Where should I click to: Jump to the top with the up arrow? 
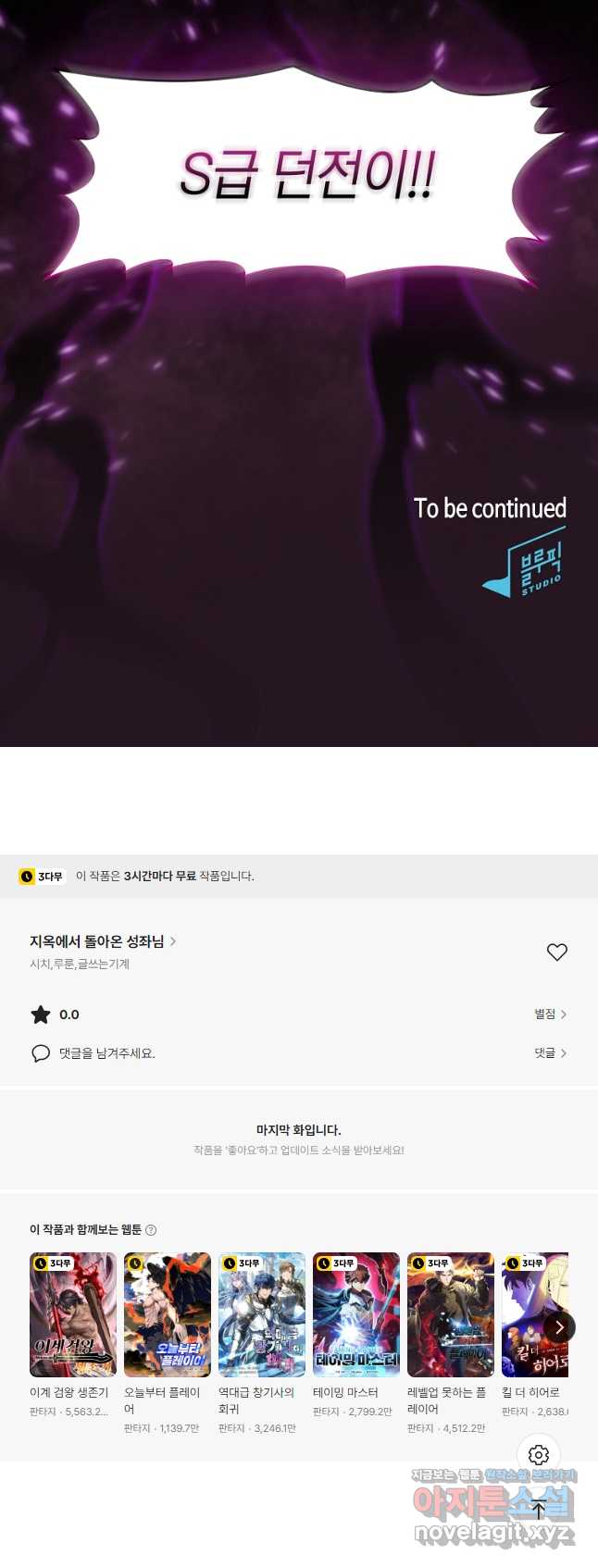pyautogui.click(x=539, y=1510)
